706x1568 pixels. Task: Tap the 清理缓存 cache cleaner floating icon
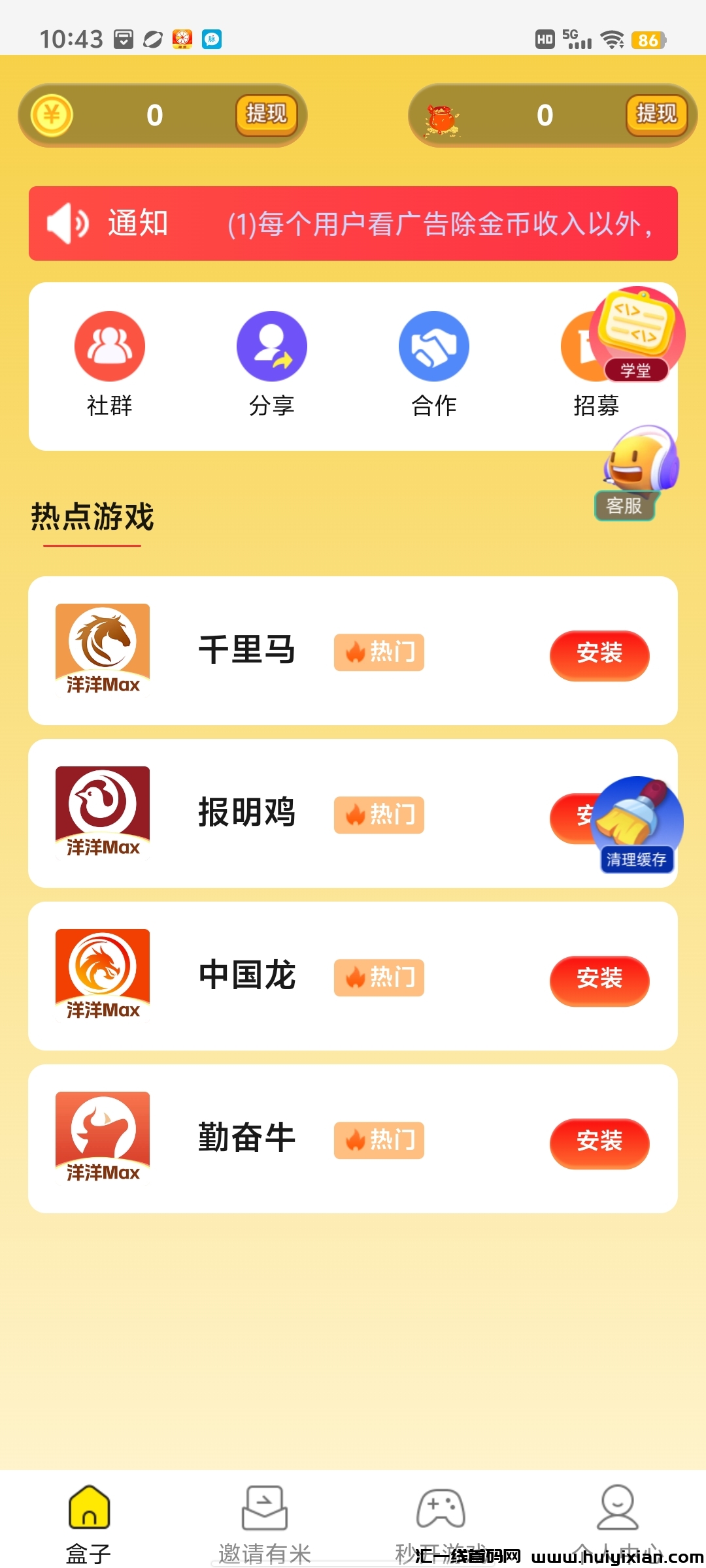click(637, 823)
